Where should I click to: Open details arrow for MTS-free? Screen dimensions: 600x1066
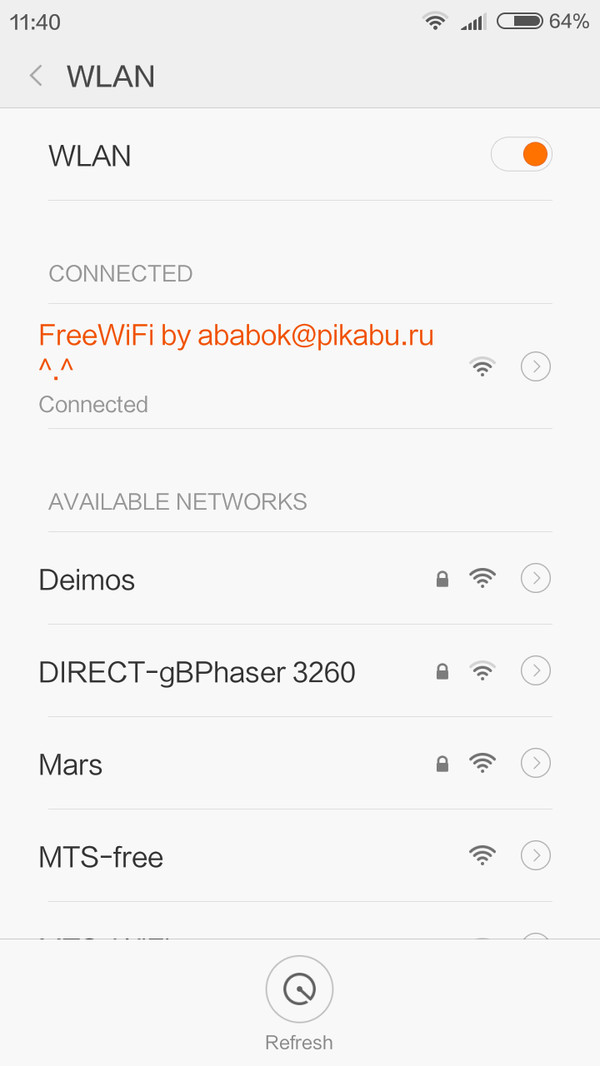536,856
